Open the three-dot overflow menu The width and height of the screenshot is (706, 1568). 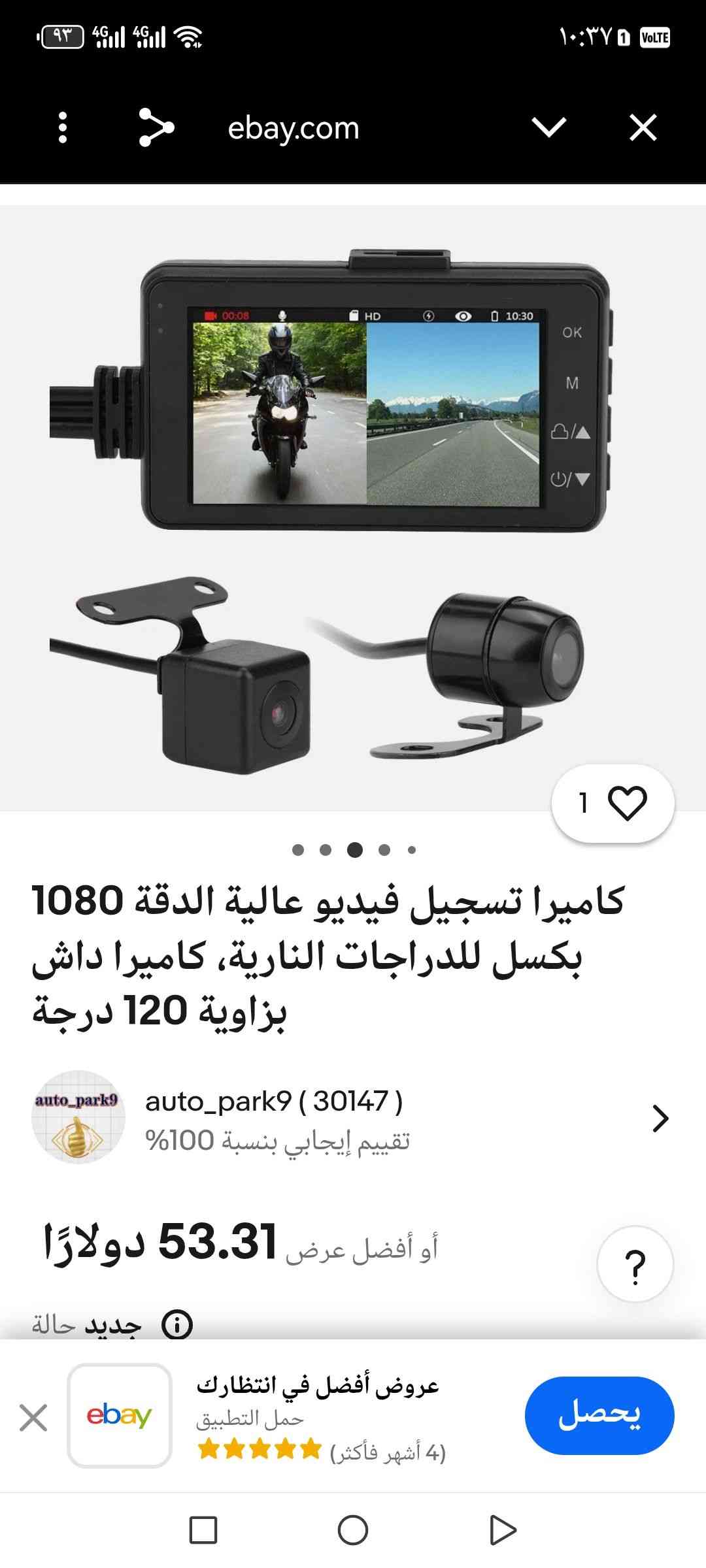coord(63,127)
